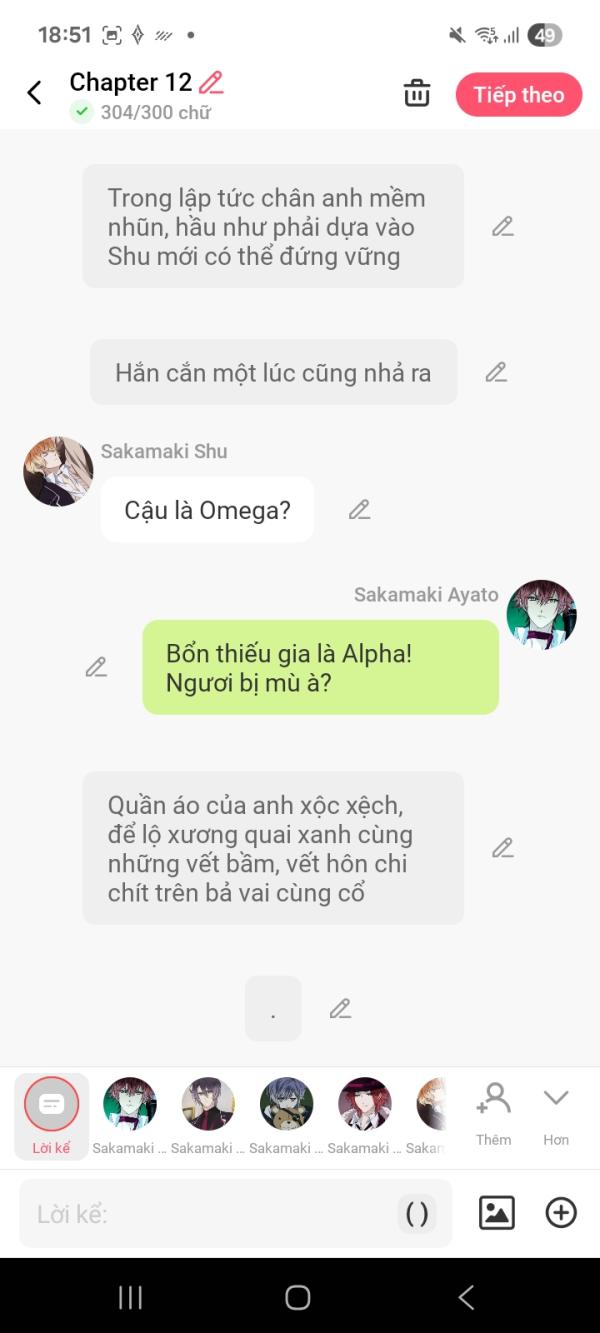
Task: Go back from Chapter 12 editor
Action: pos(34,93)
